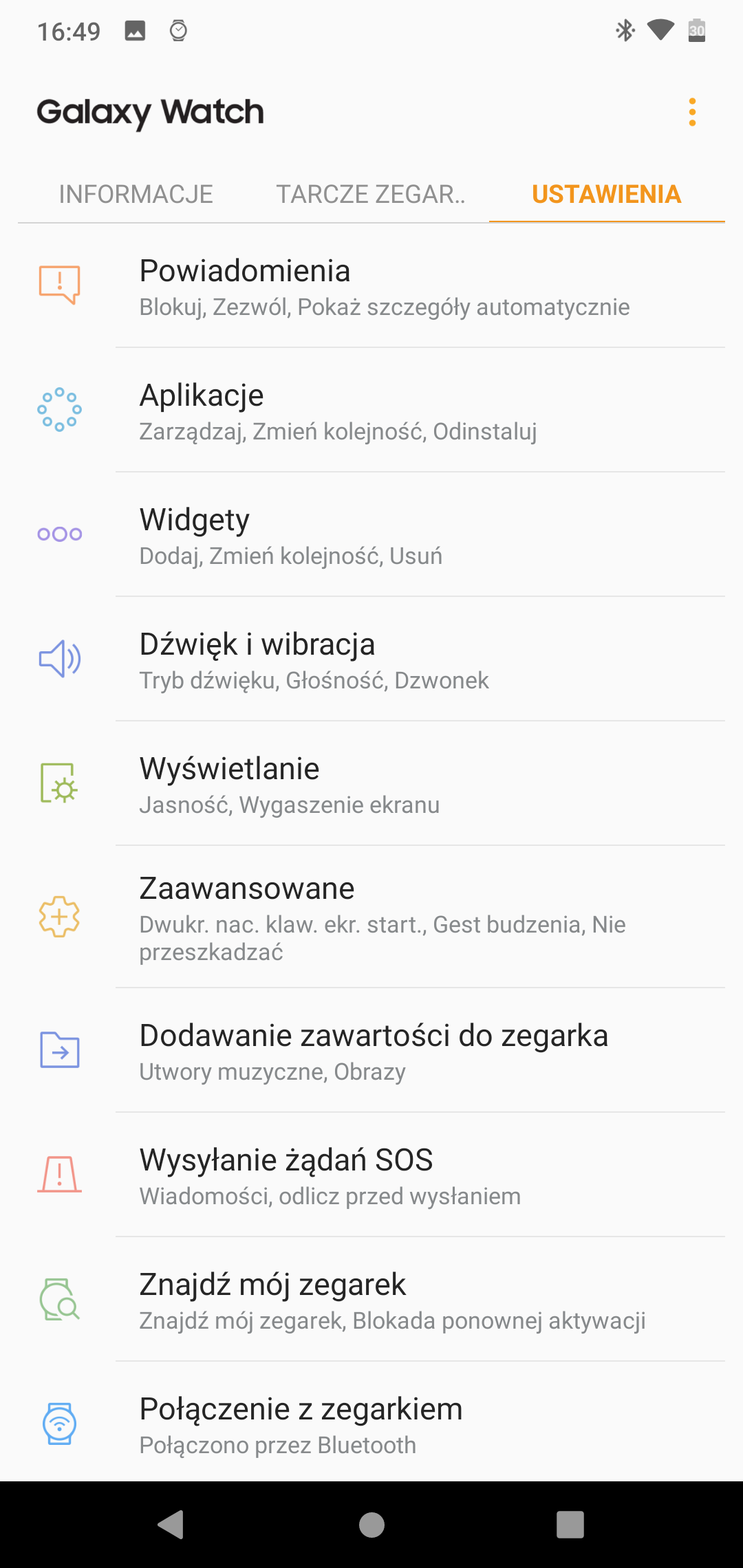743x1568 pixels.
Task: Tap the system home button
Action: point(371,1525)
